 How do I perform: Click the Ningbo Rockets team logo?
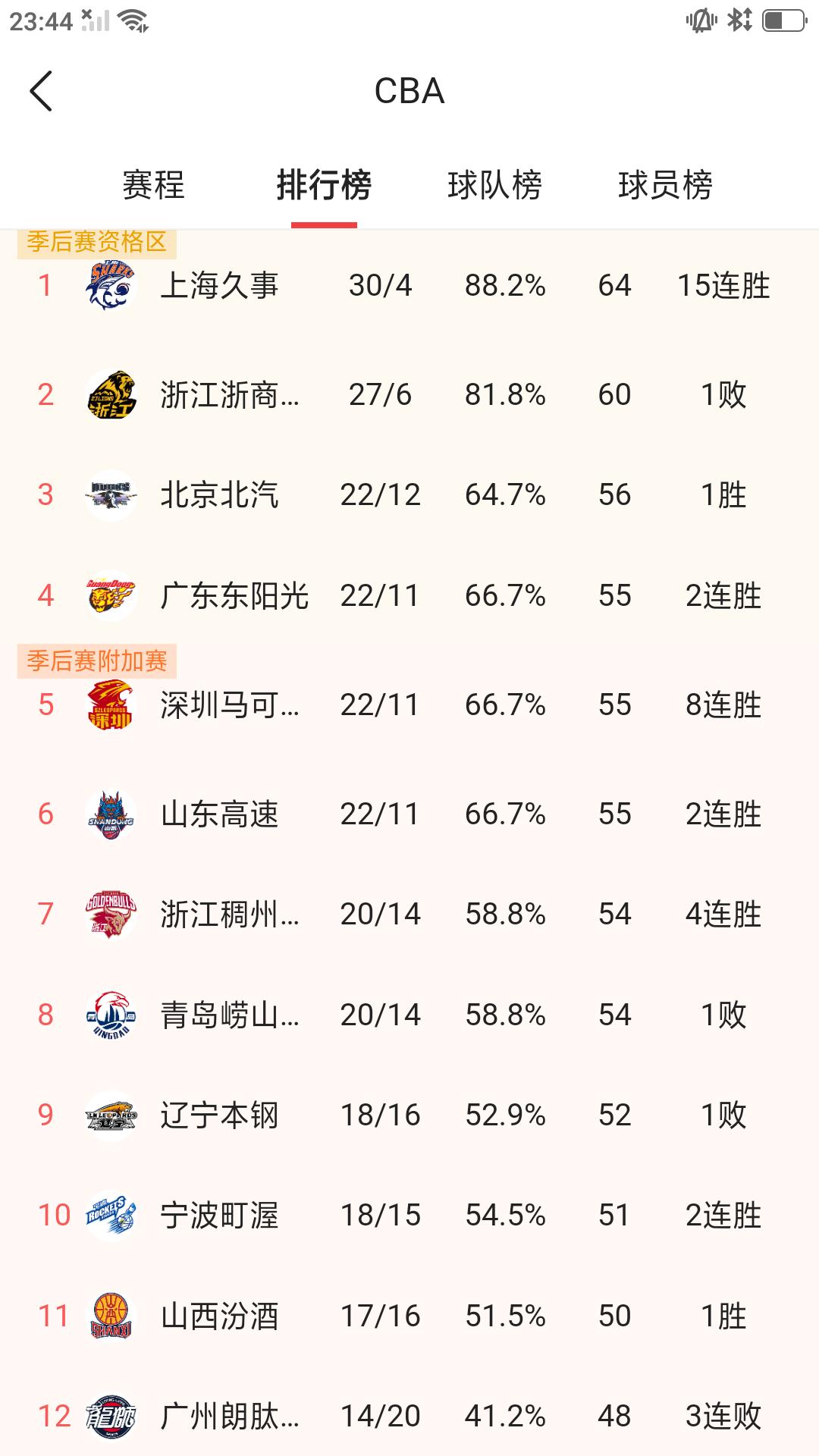tap(110, 1214)
